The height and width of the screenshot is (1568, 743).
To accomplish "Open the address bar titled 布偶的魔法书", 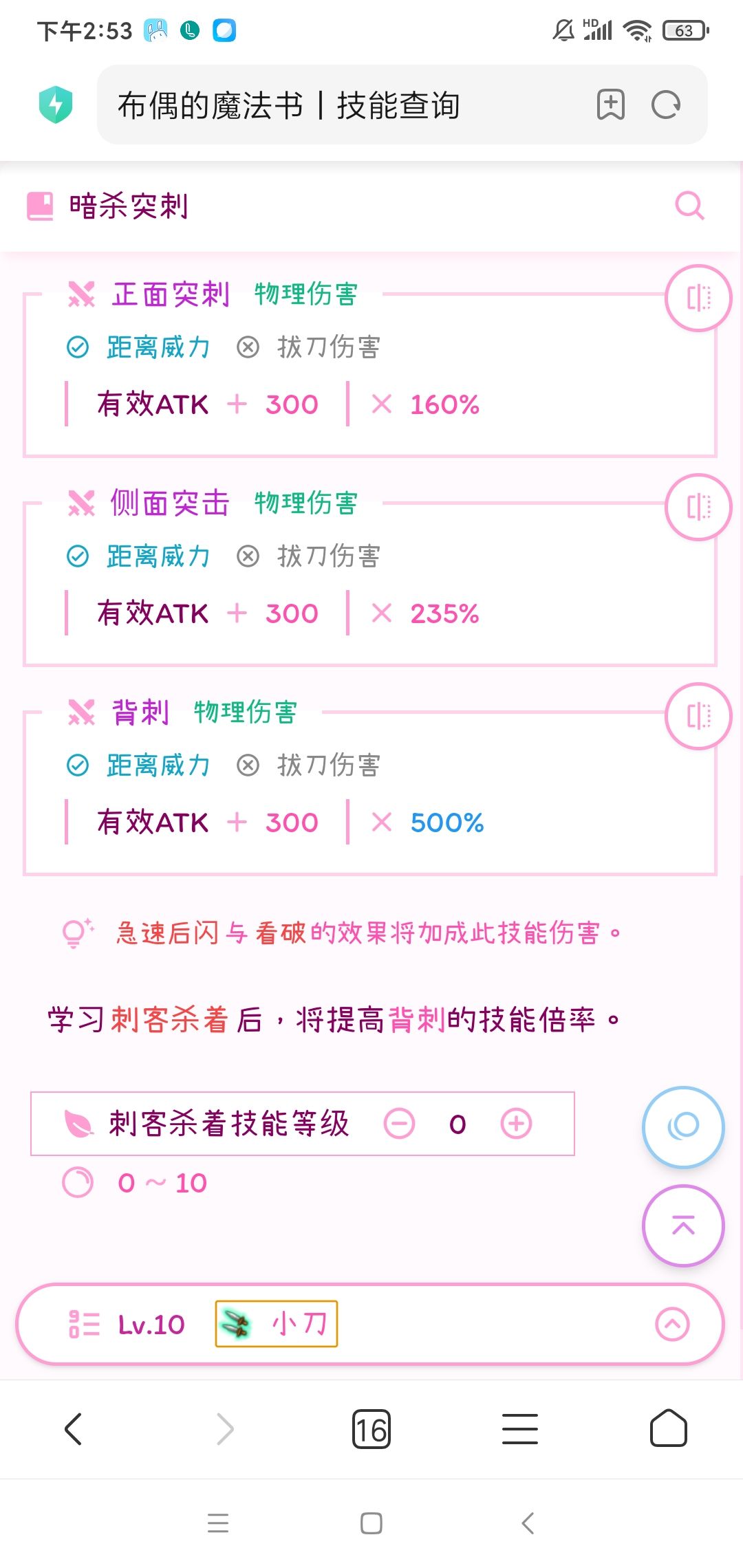I will [x=344, y=105].
